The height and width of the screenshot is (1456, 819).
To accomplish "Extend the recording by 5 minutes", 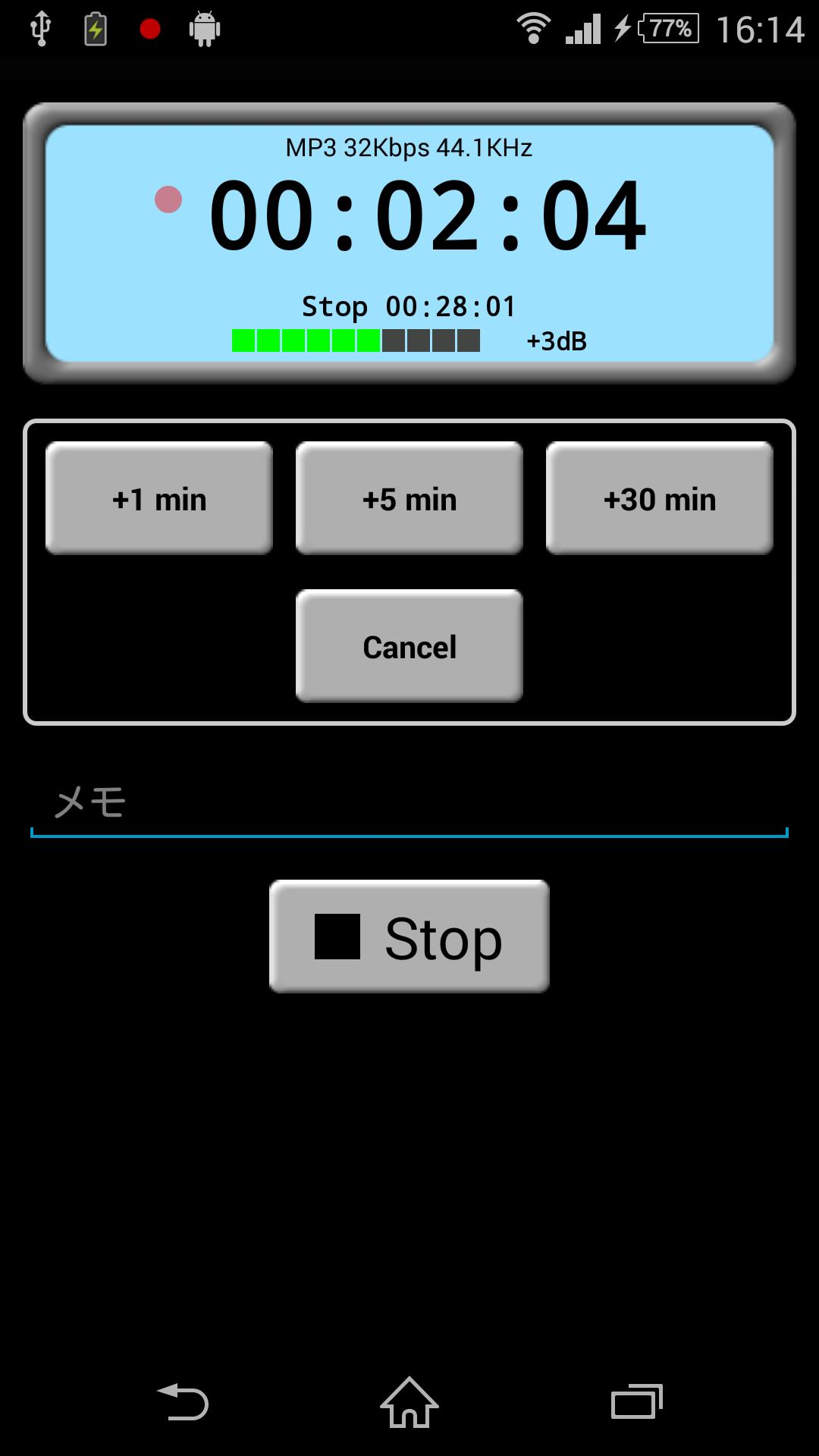I will pos(409,498).
